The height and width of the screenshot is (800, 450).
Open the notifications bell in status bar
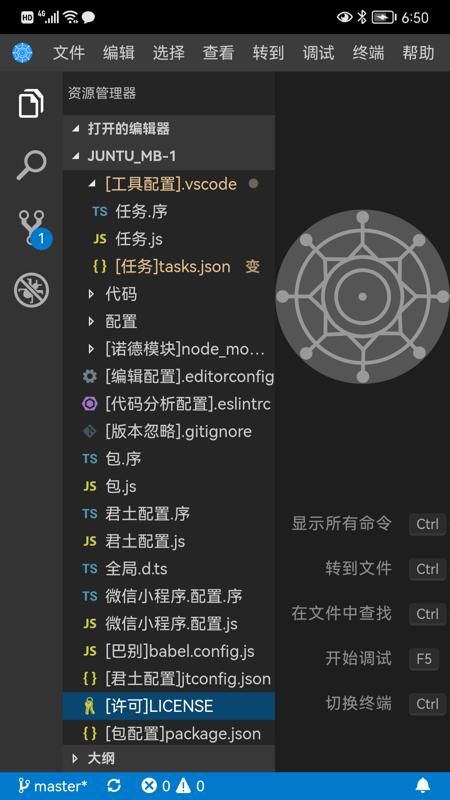(x=422, y=786)
